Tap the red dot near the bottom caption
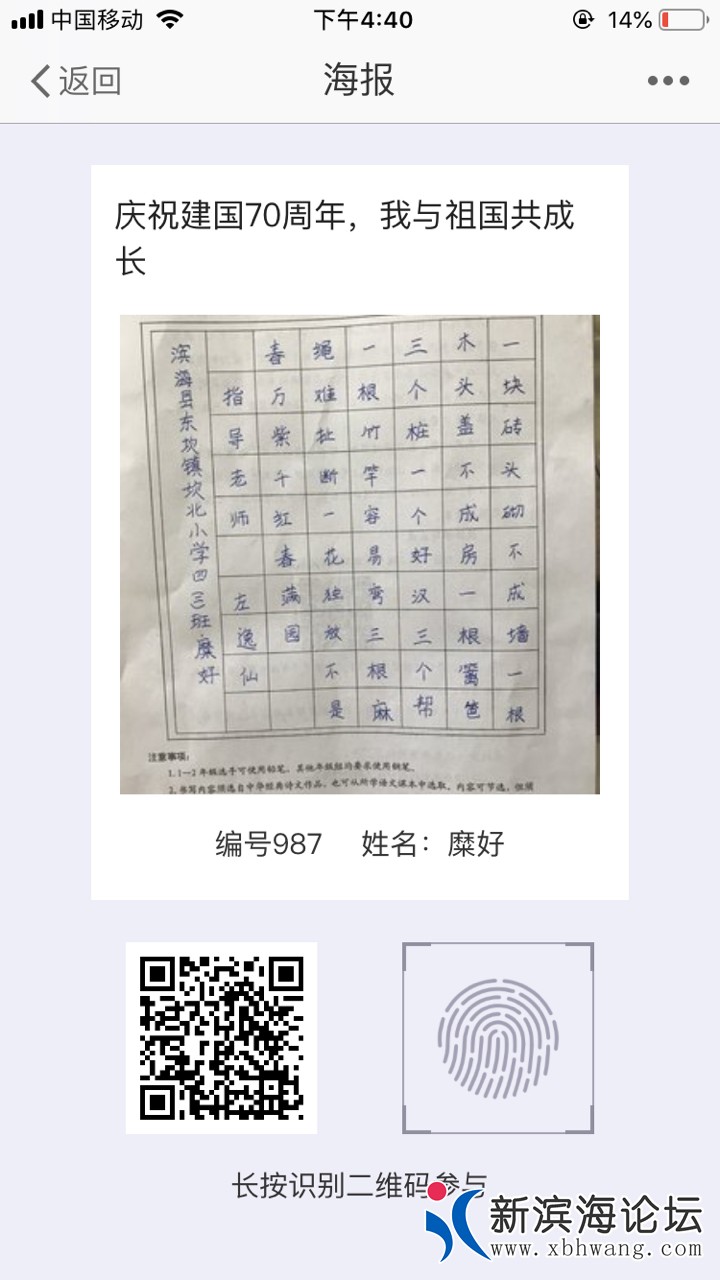 pyautogui.click(x=437, y=1190)
